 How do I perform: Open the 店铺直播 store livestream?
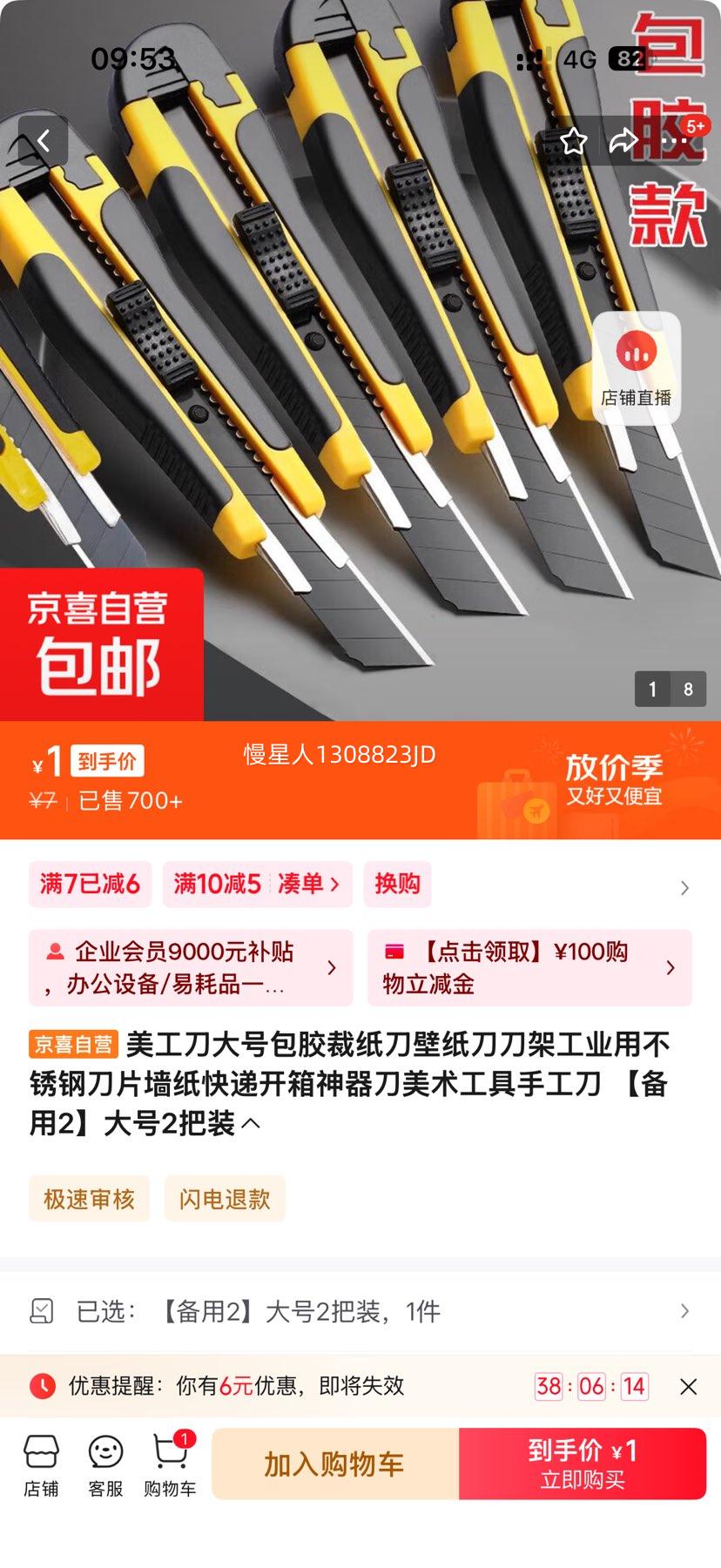[637, 368]
